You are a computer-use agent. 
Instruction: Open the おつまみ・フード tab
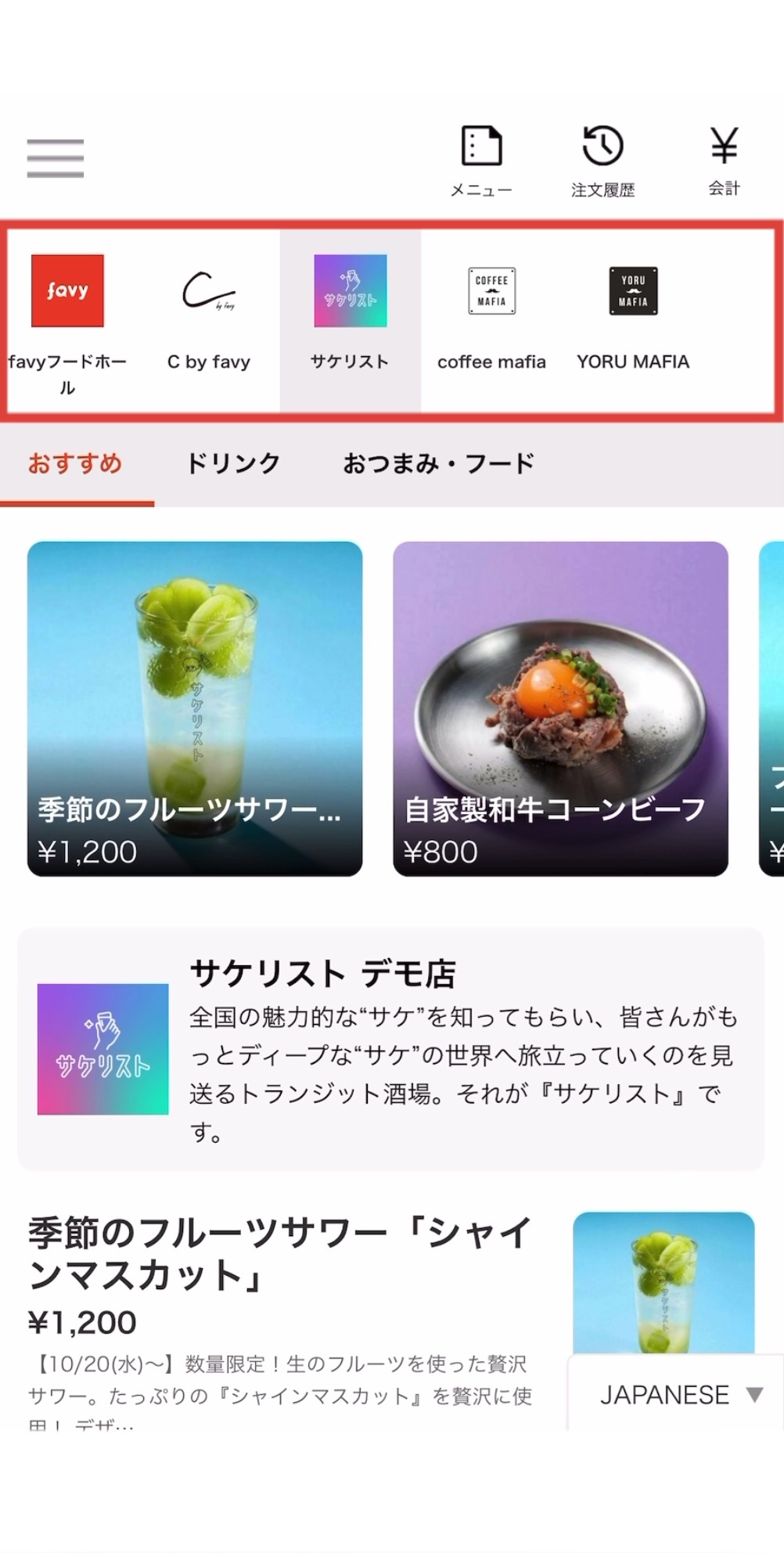click(438, 463)
